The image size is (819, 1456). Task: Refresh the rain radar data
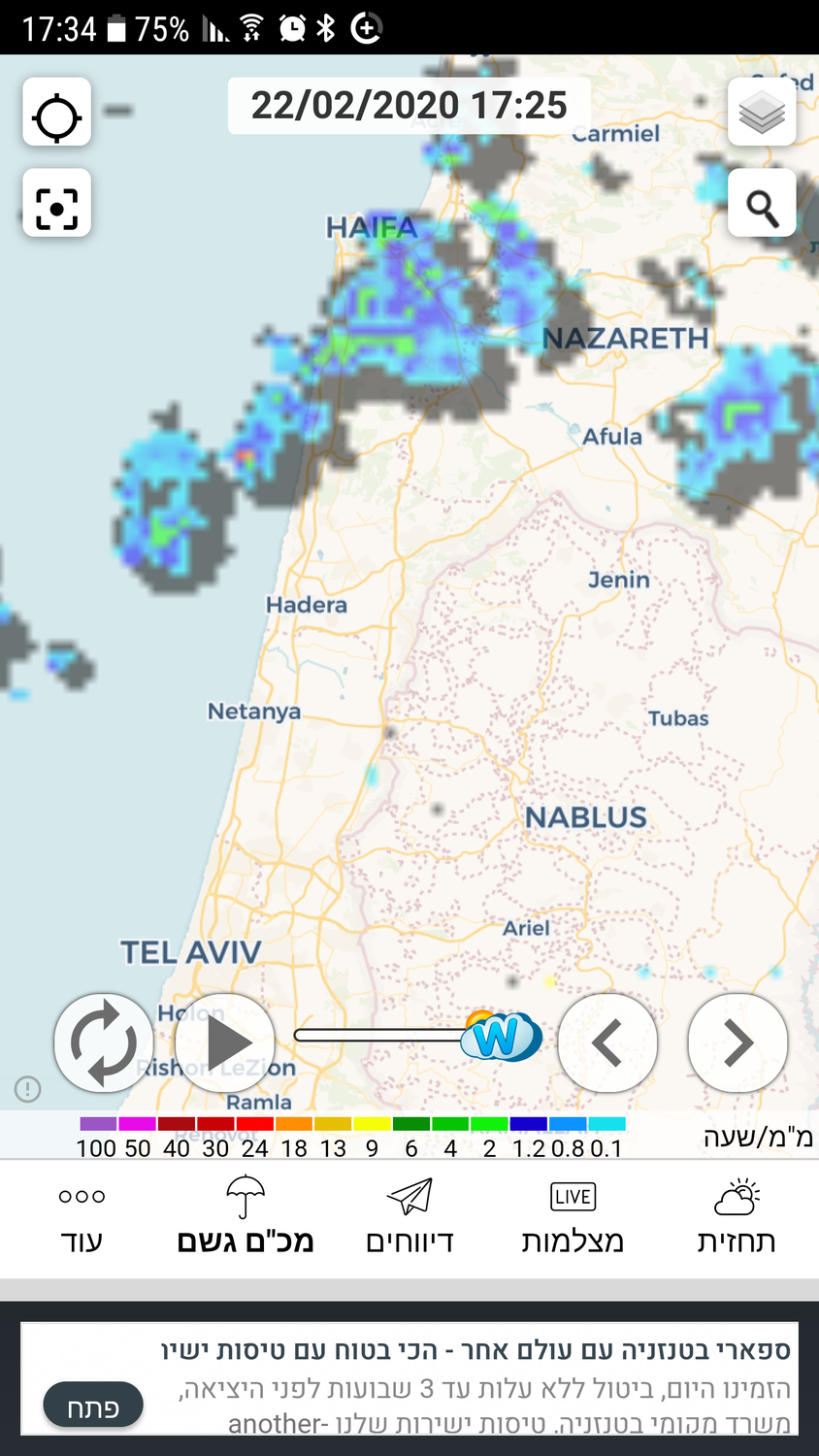click(104, 1043)
